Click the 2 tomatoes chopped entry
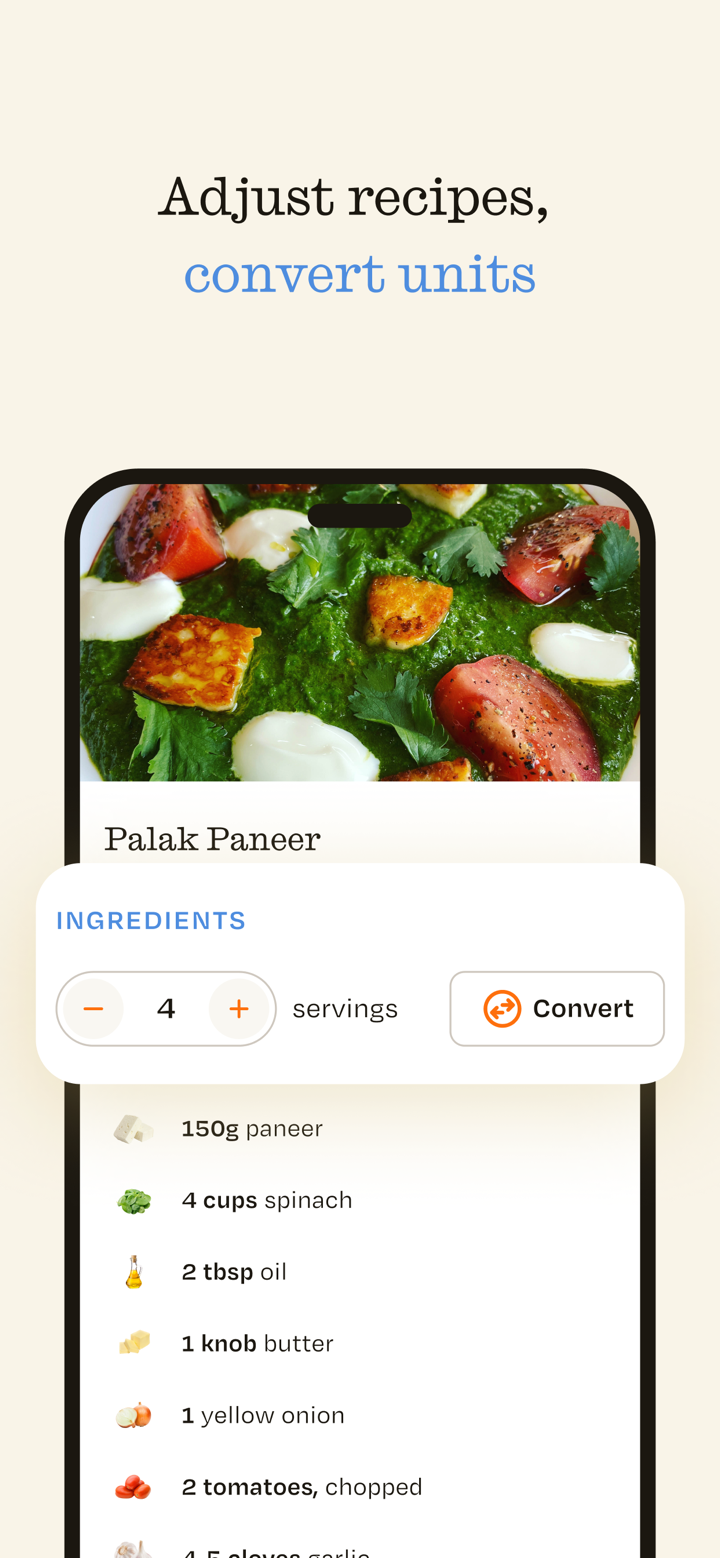 (x=302, y=1485)
